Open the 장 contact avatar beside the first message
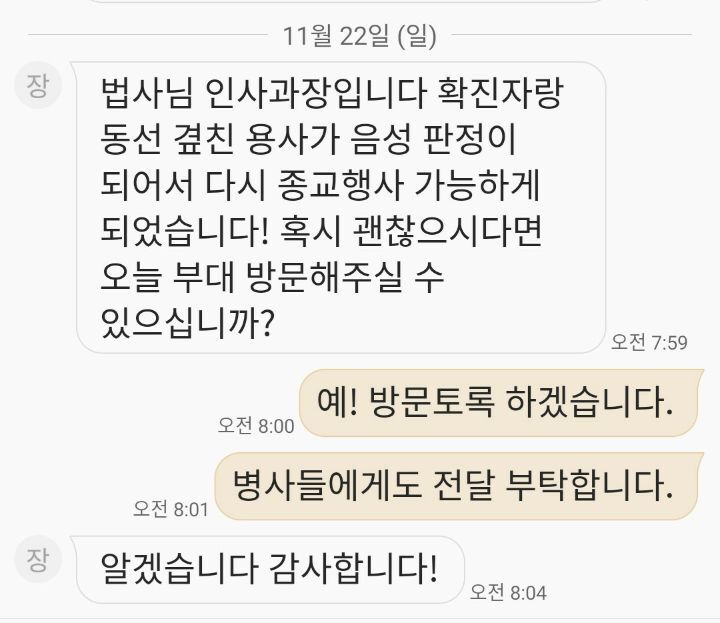 click(38, 86)
